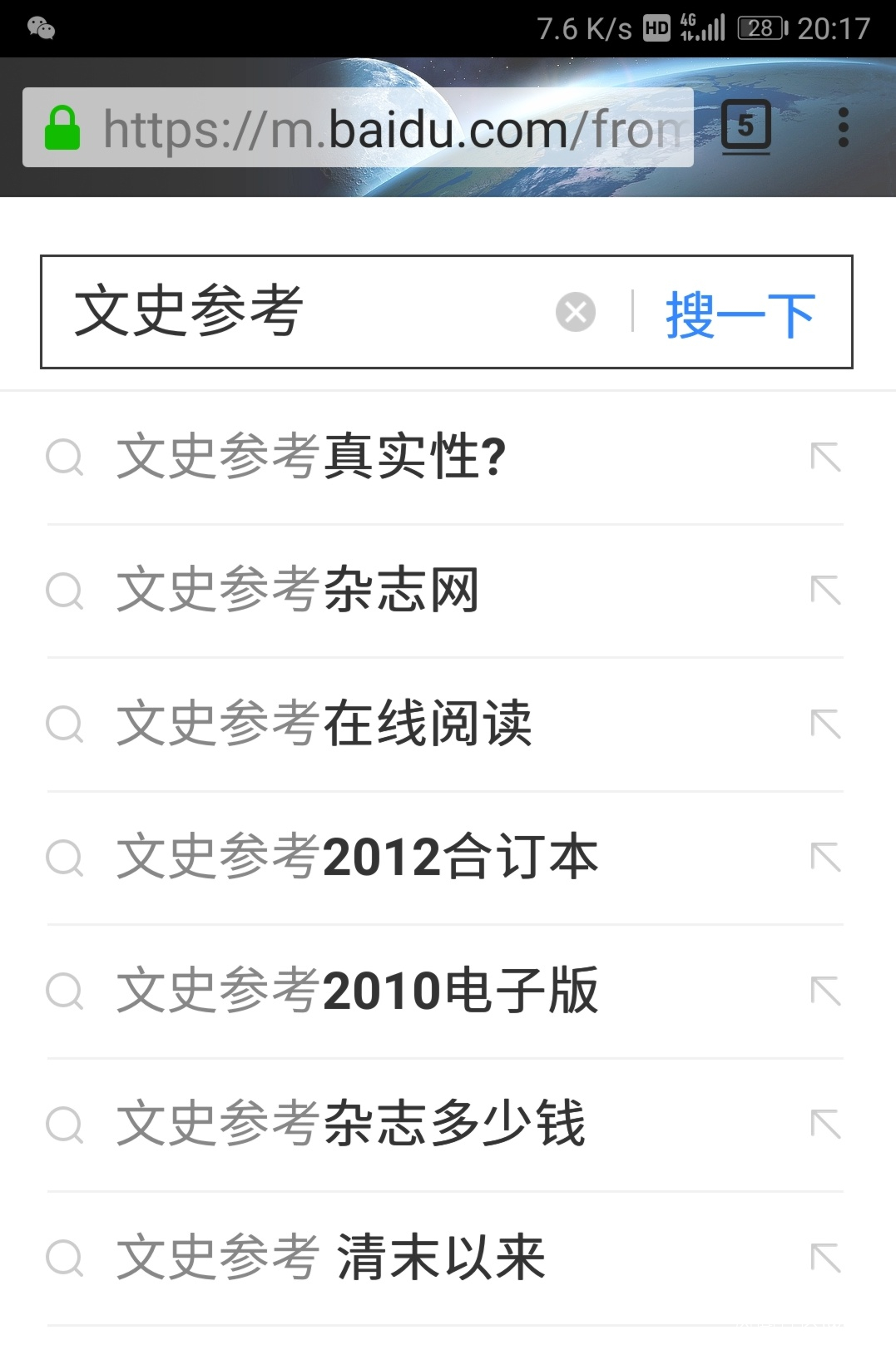
Task: Tap the browser URL address bar
Action: pos(358,128)
